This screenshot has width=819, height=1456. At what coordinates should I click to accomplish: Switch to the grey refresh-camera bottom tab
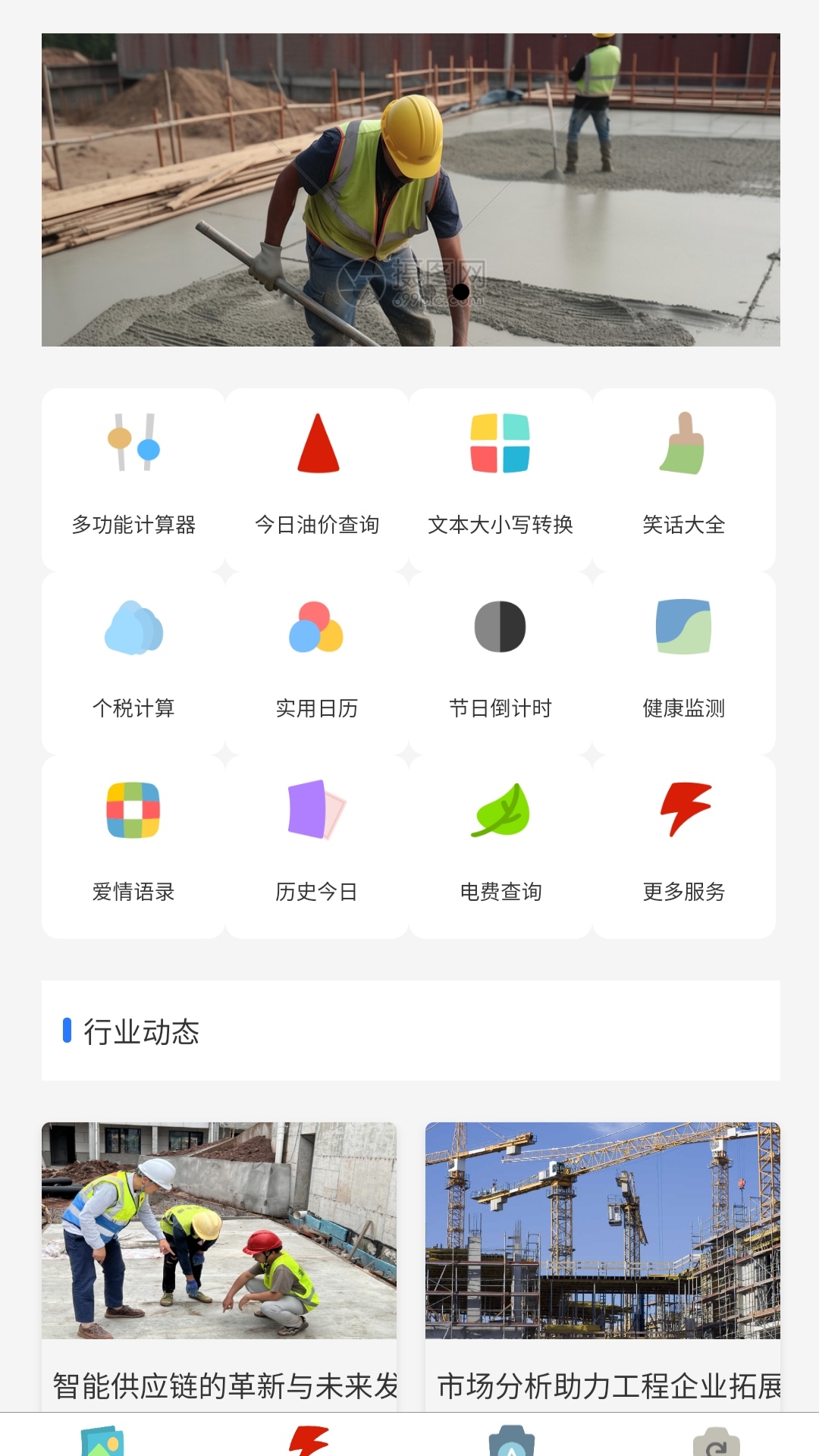point(717,1439)
